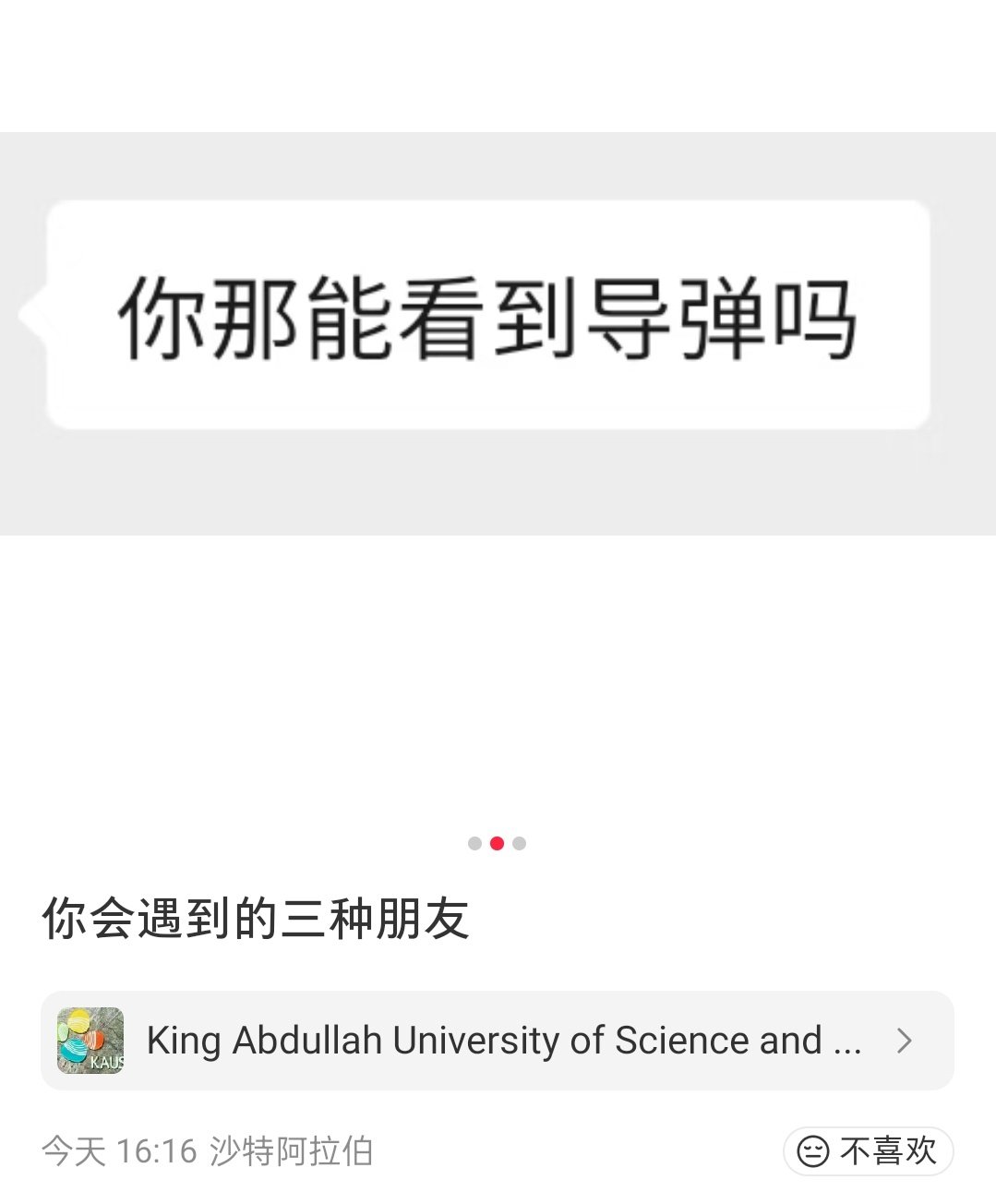
Task: Tap the image carousel page indicator dots
Action: coord(497,843)
